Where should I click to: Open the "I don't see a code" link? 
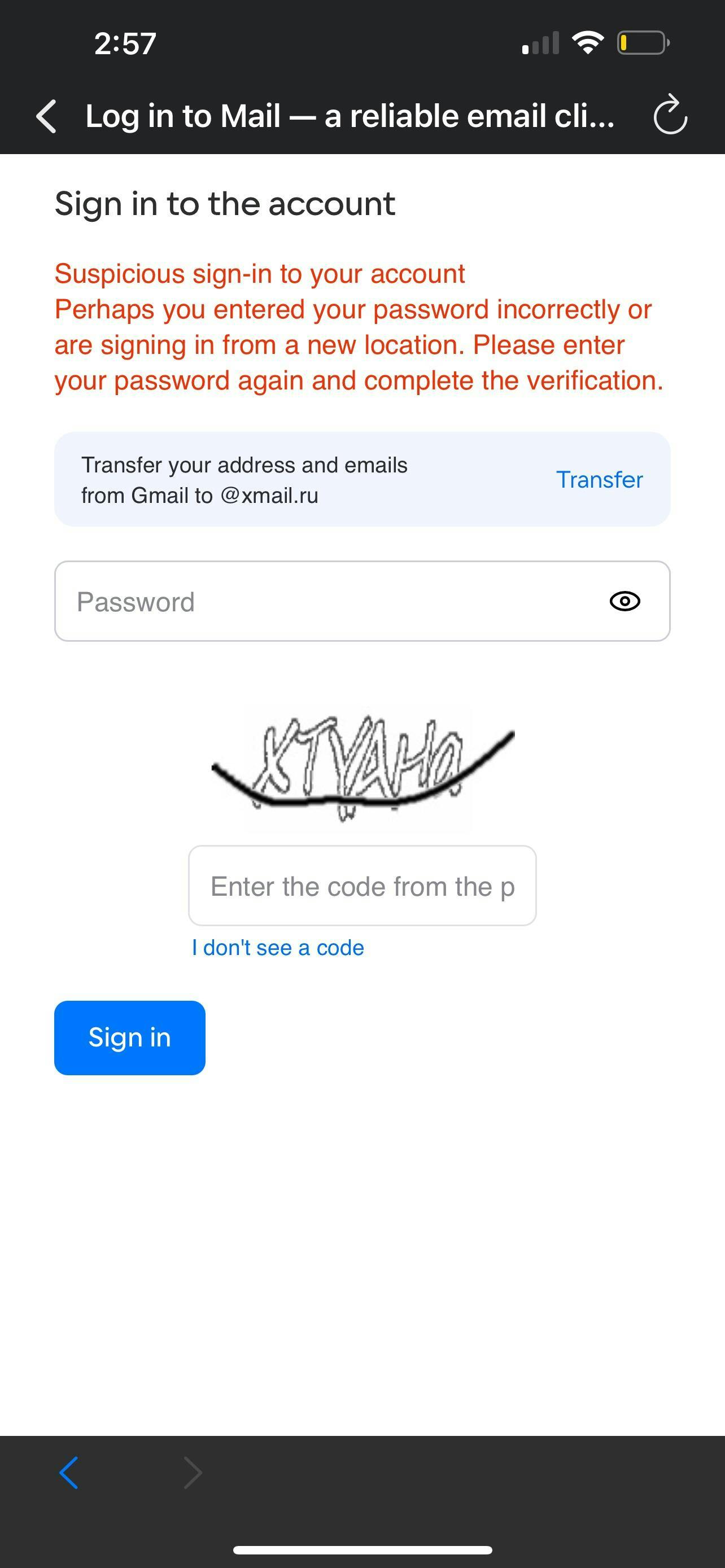(x=278, y=948)
